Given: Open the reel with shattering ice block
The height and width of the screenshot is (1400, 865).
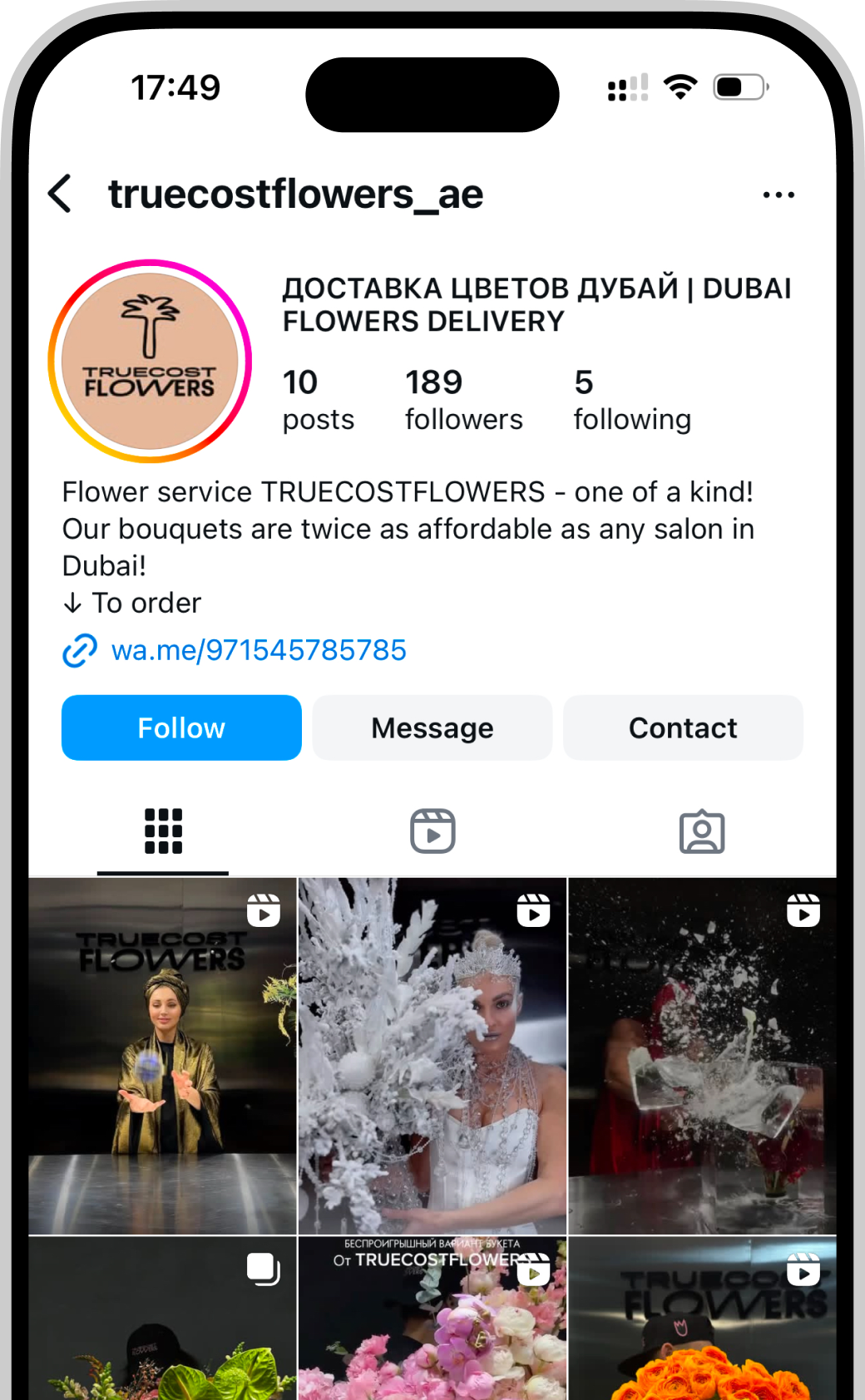Looking at the screenshot, I should [x=702, y=1056].
